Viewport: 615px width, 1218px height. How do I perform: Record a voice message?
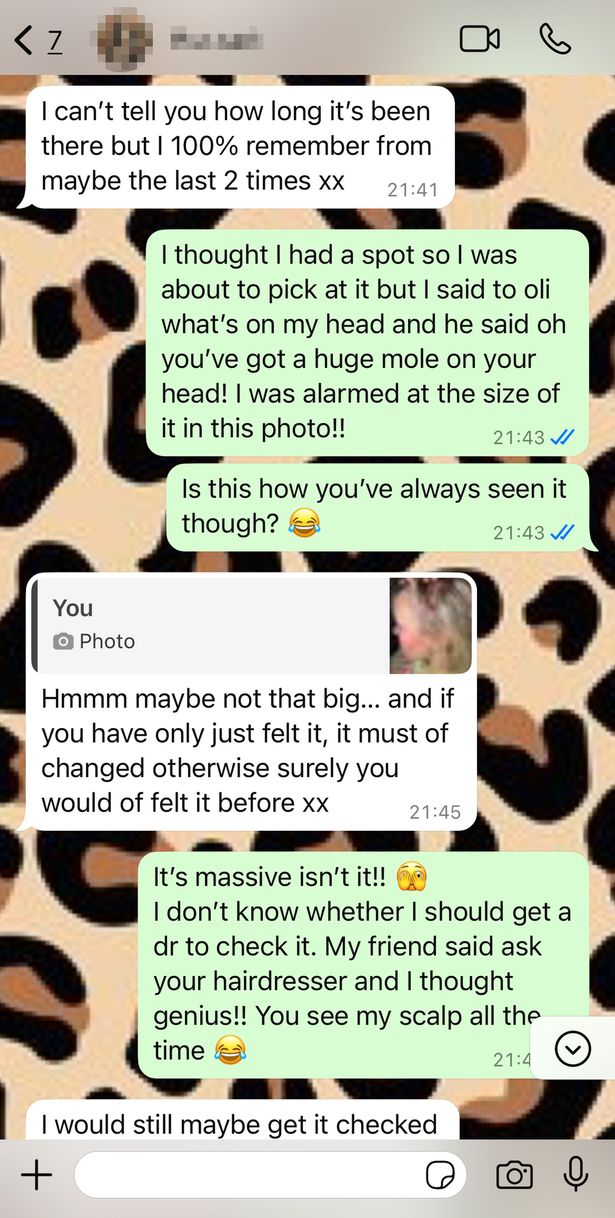coord(576,1175)
